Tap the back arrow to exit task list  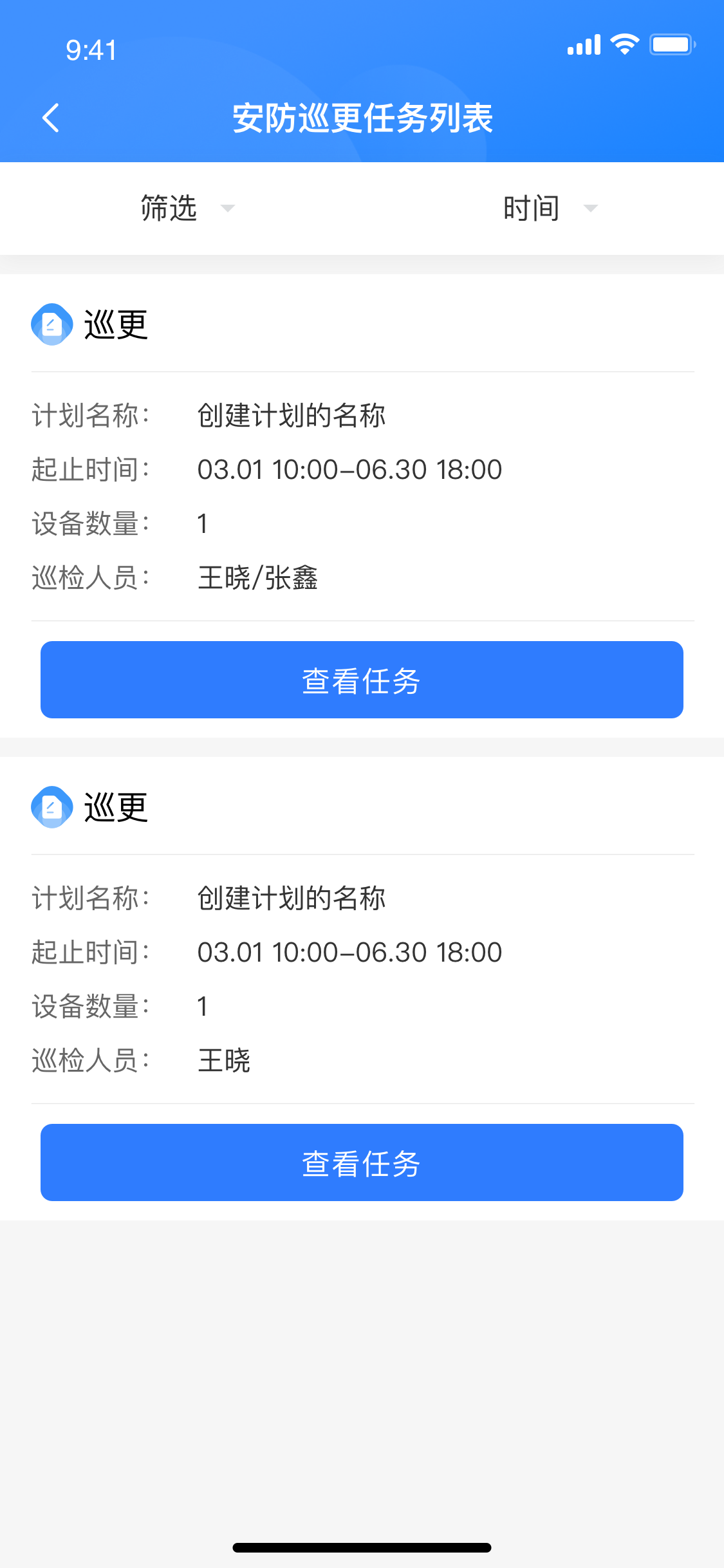click(51, 118)
